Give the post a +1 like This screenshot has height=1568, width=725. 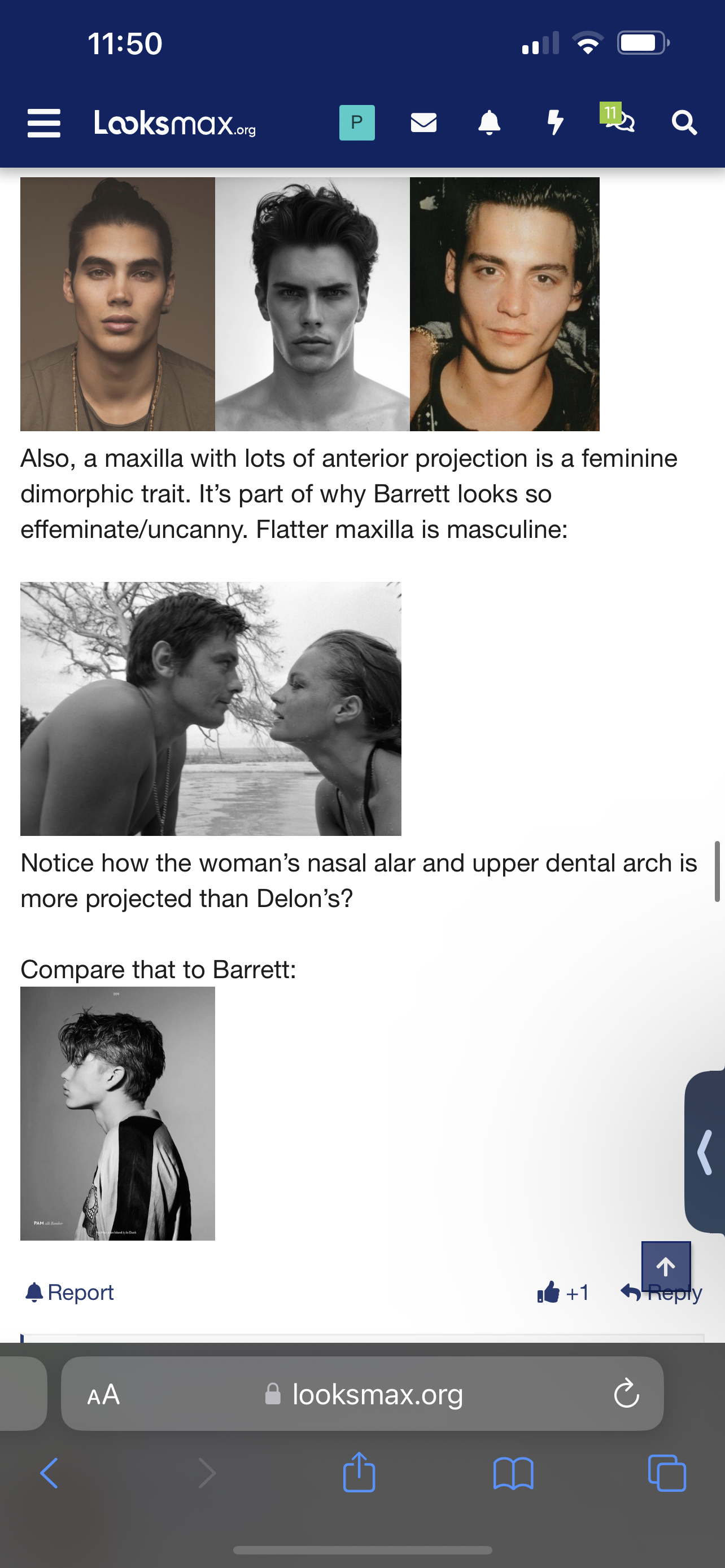tap(563, 1291)
